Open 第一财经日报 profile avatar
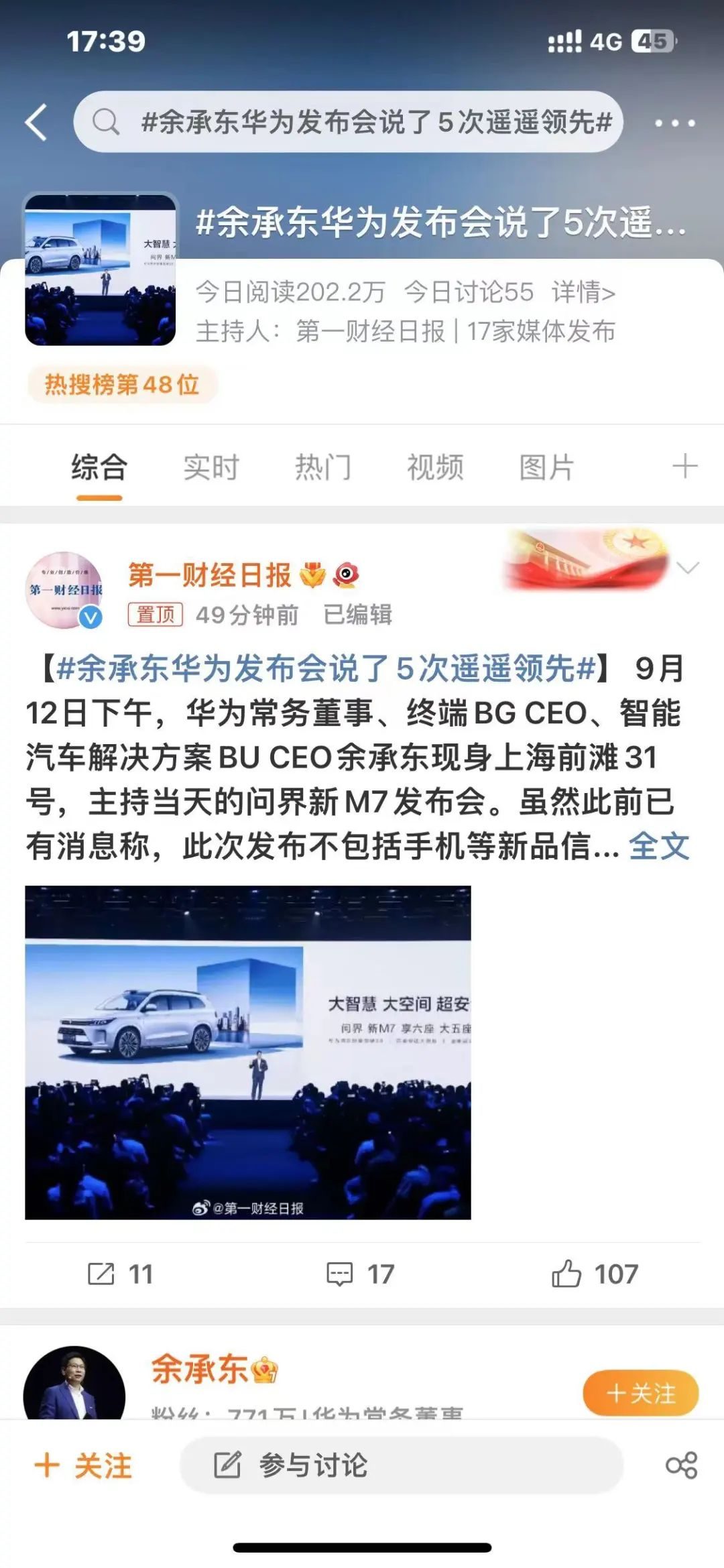The image size is (724, 1568). coord(64,591)
